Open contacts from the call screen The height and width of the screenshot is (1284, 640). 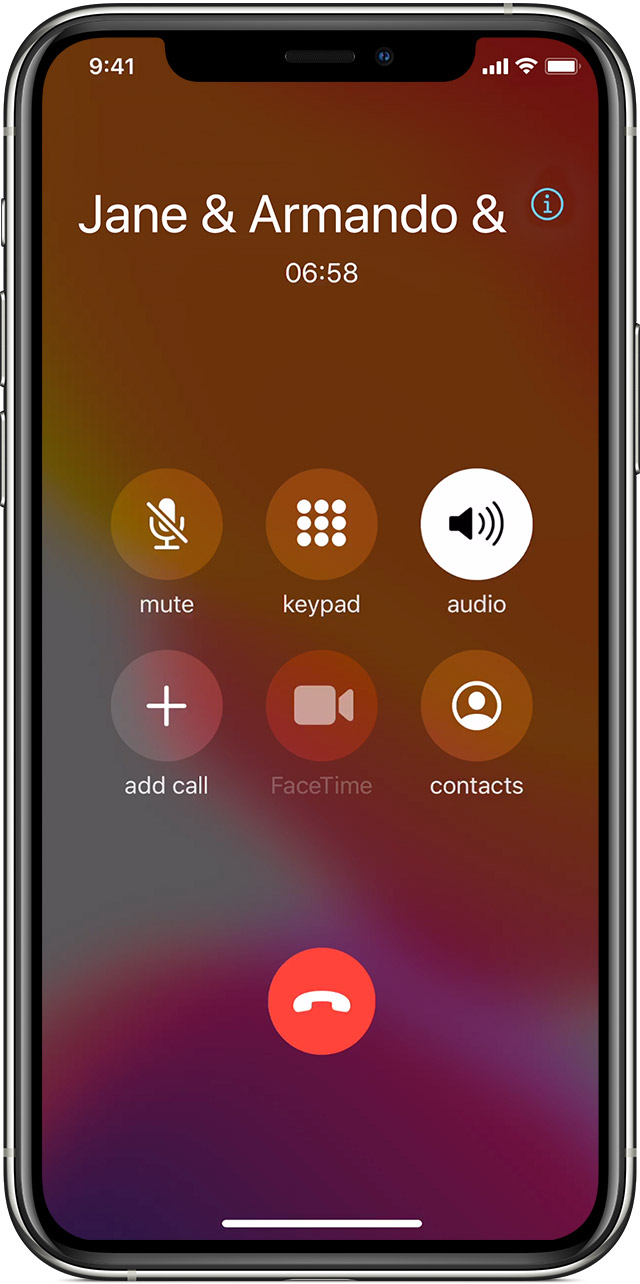(476, 706)
